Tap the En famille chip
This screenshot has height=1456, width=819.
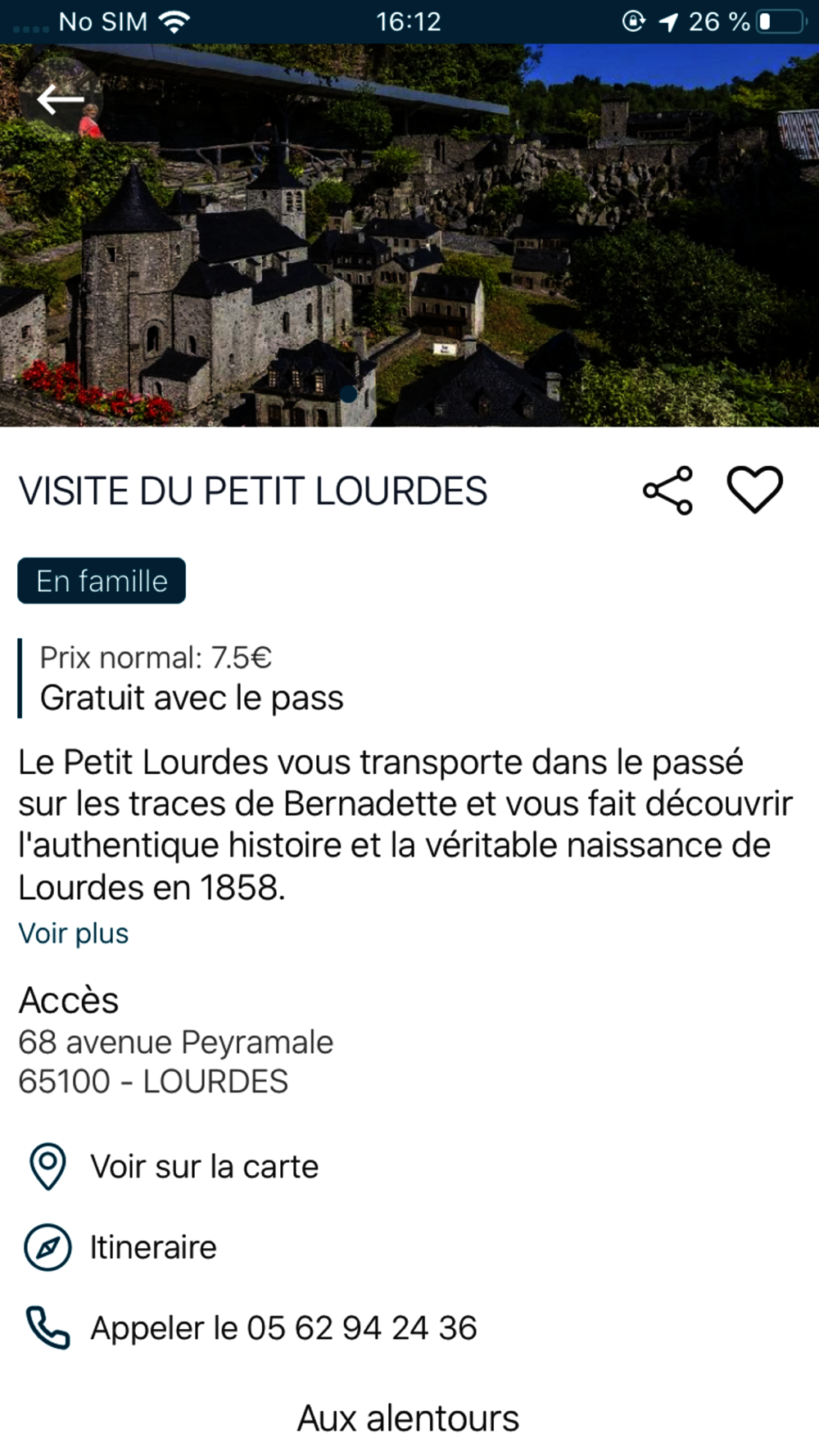[102, 581]
